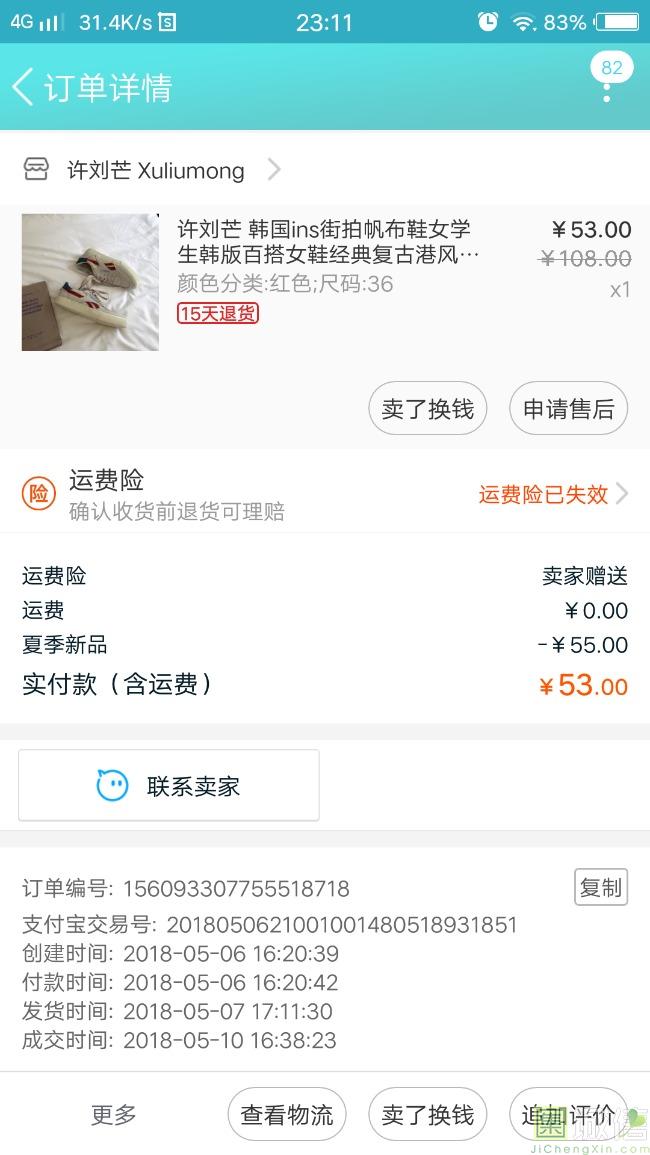Copy the order number with 复制
Image resolution: width=650 pixels, height=1155 pixels.
click(x=601, y=887)
